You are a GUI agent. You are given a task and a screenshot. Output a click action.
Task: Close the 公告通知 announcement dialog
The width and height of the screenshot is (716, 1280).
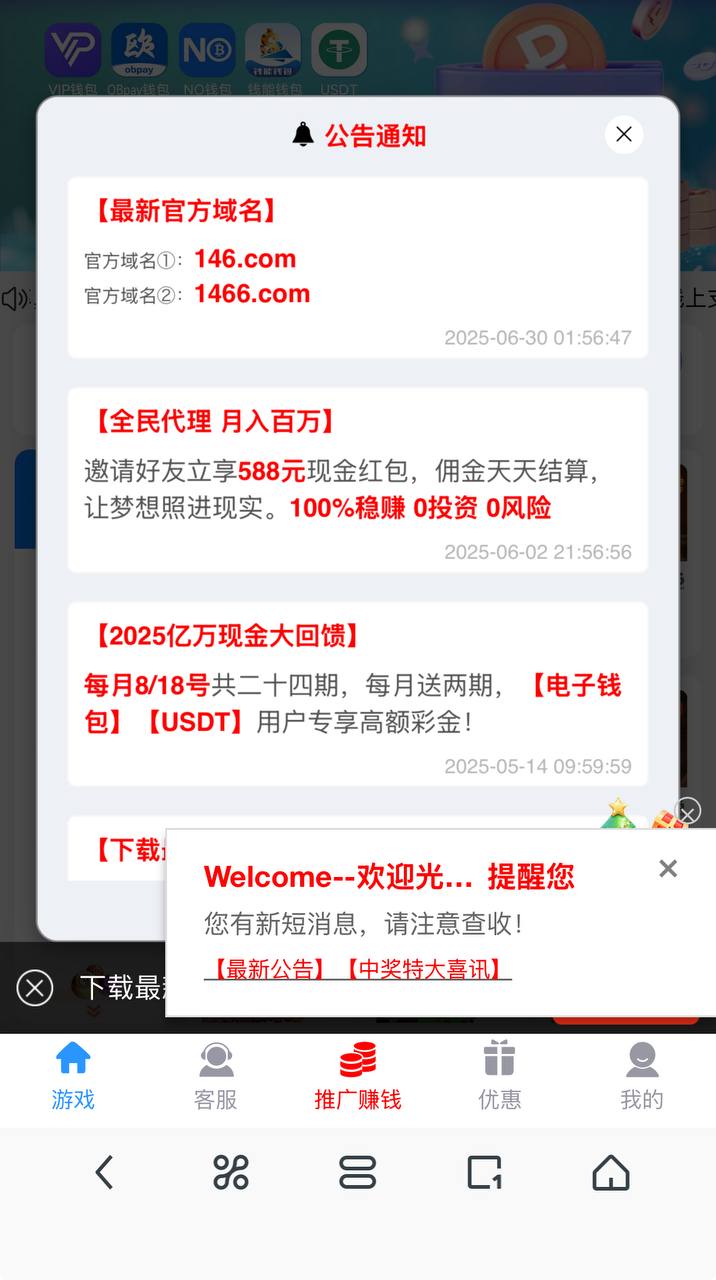tap(624, 134)
